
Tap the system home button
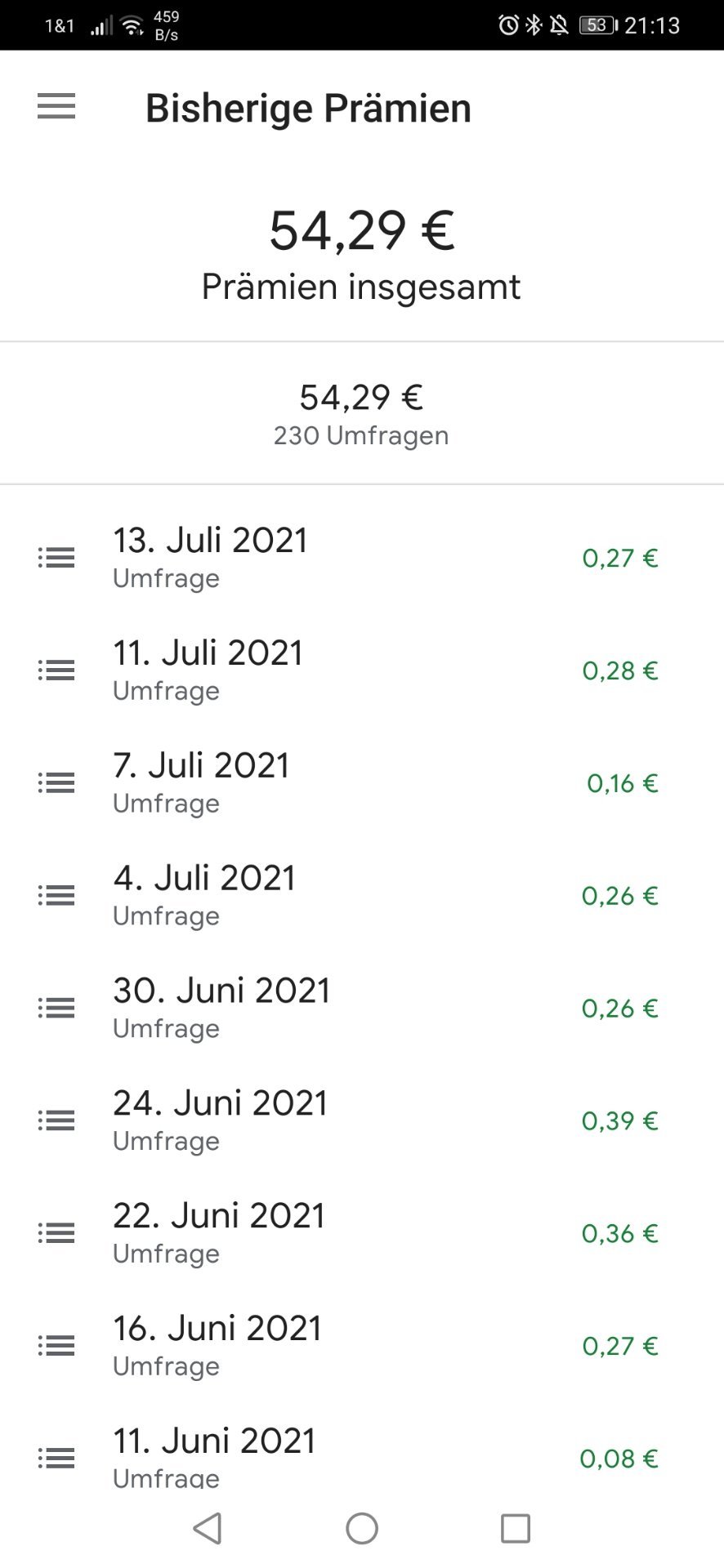click(x=362, y=1528)
